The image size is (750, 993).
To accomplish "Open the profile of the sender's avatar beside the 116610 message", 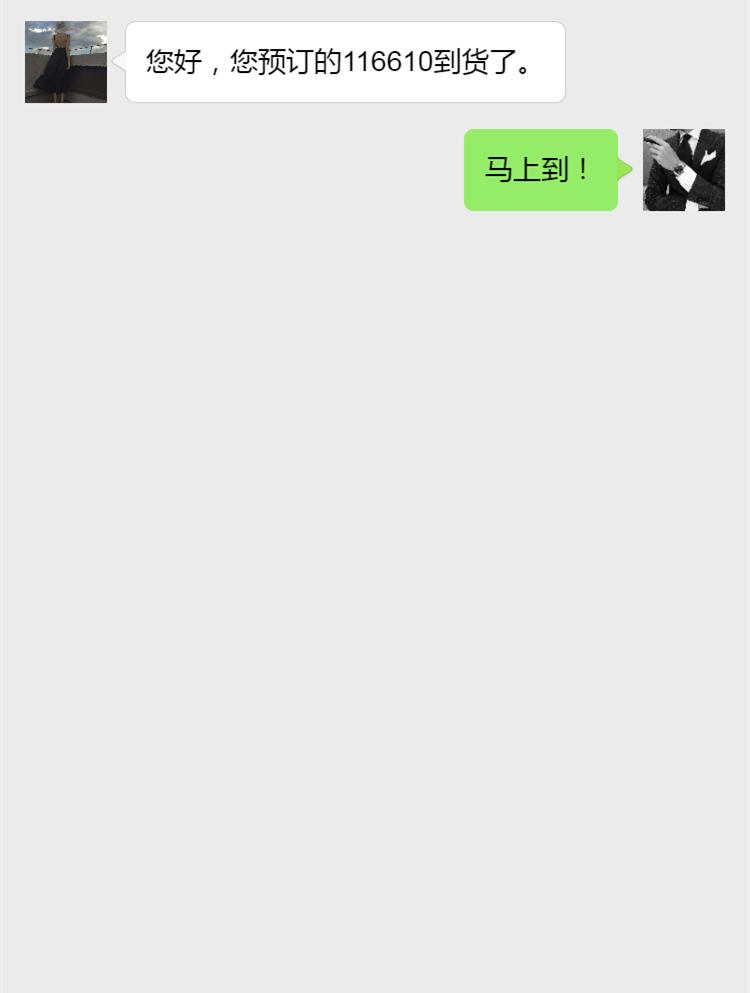I will pyautogui.click(x=66, y=62).
